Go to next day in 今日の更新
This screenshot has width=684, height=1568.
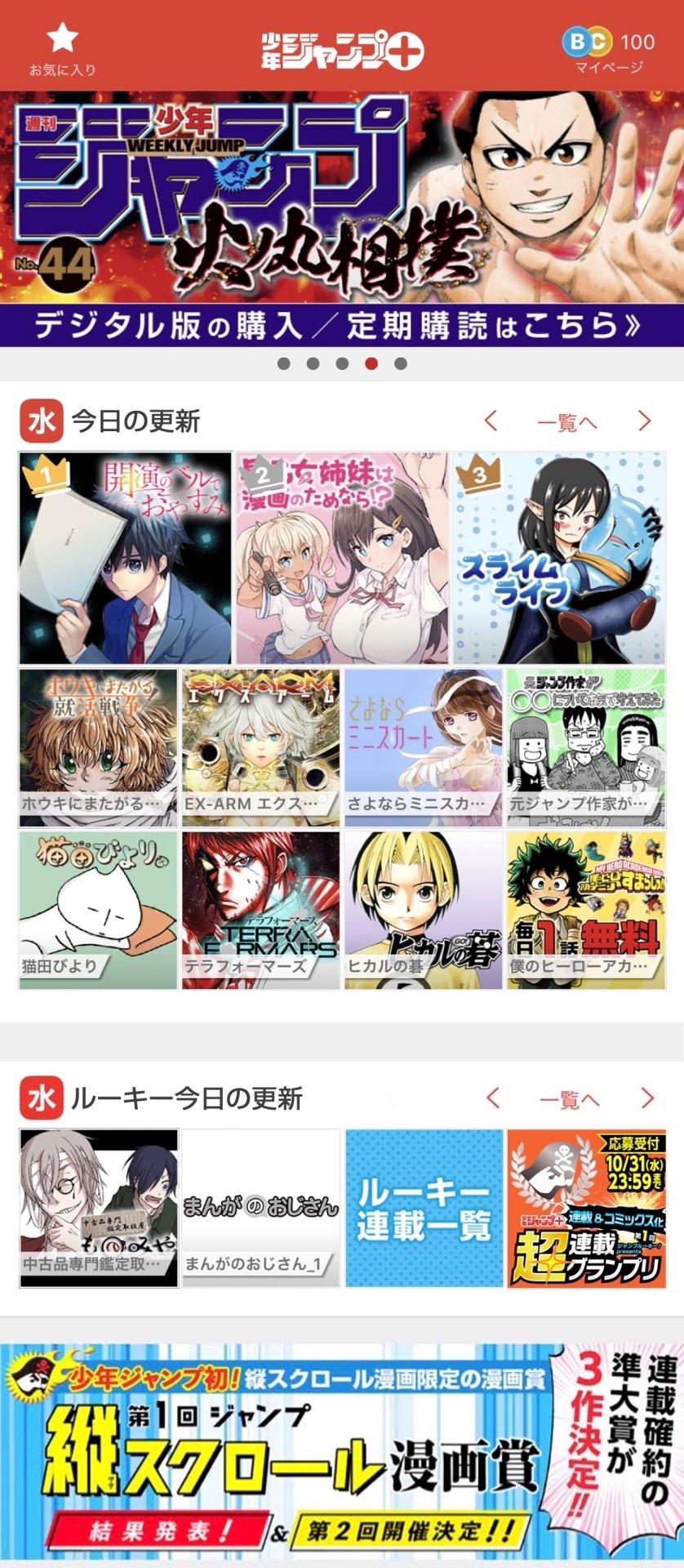pos(644,421)
